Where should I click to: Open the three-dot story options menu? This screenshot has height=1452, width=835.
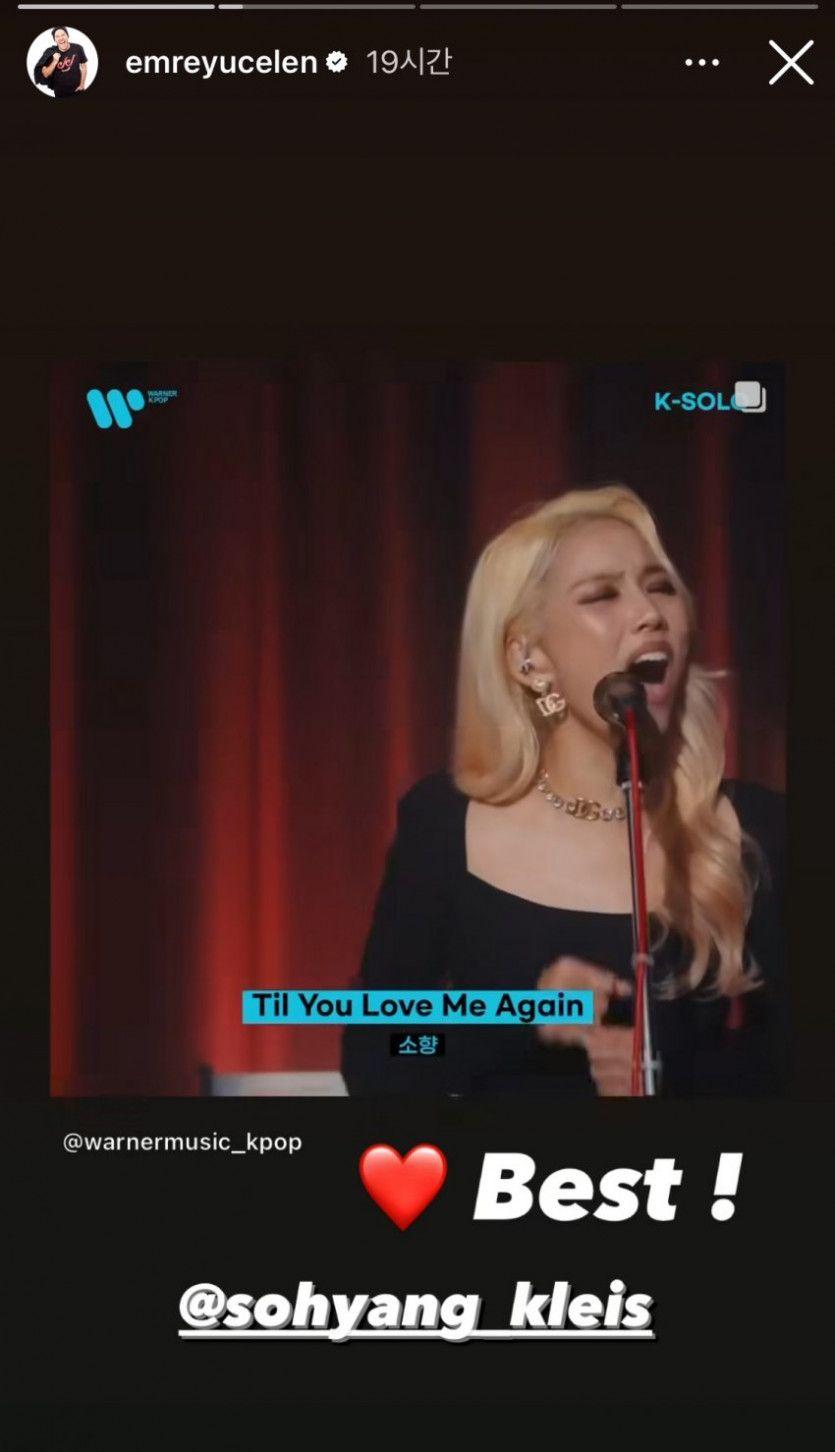(701, 63)
